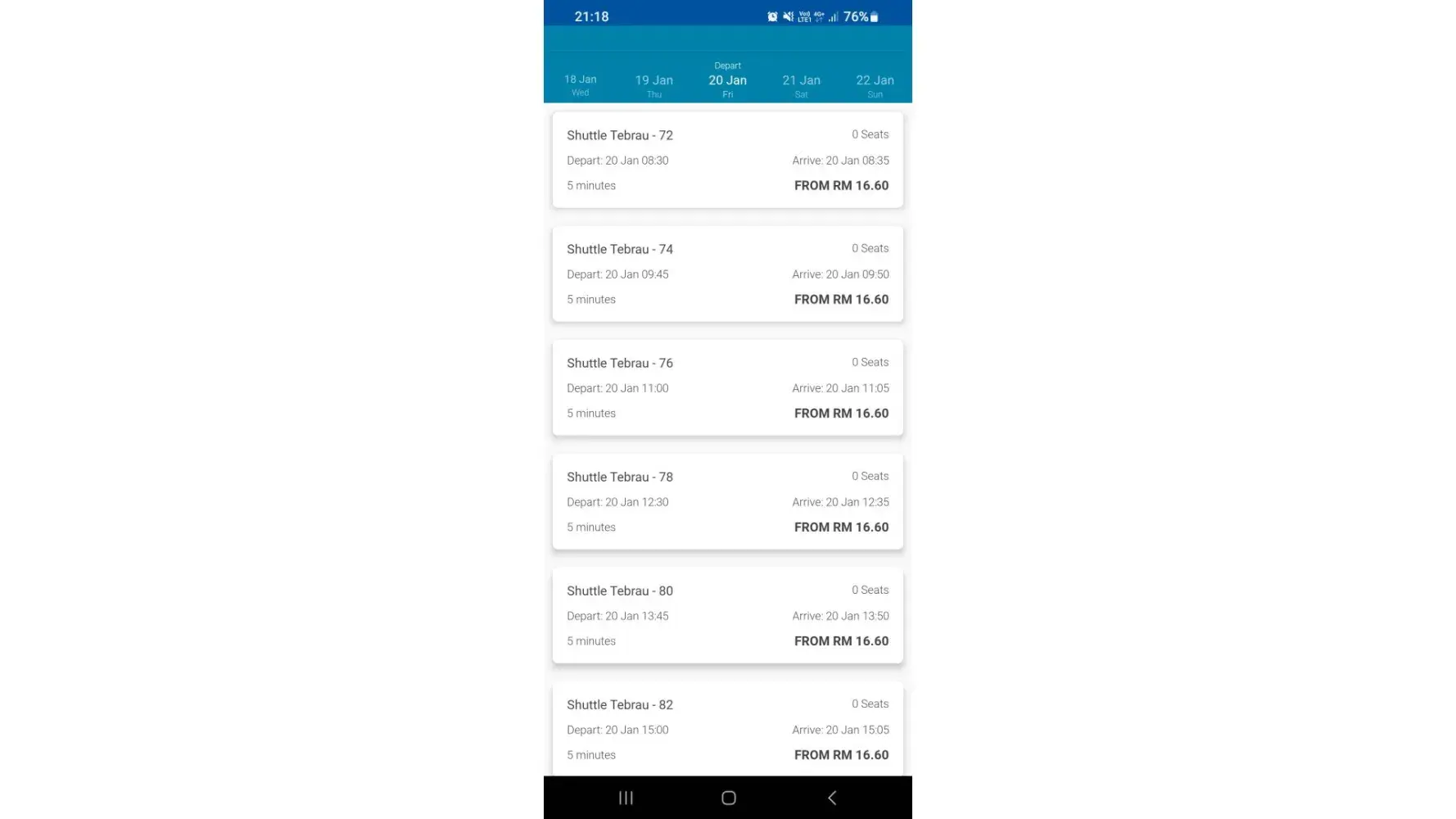Open the recent apps overview
The width and height of the screenshot is (1456, 819).
(626, 798)
